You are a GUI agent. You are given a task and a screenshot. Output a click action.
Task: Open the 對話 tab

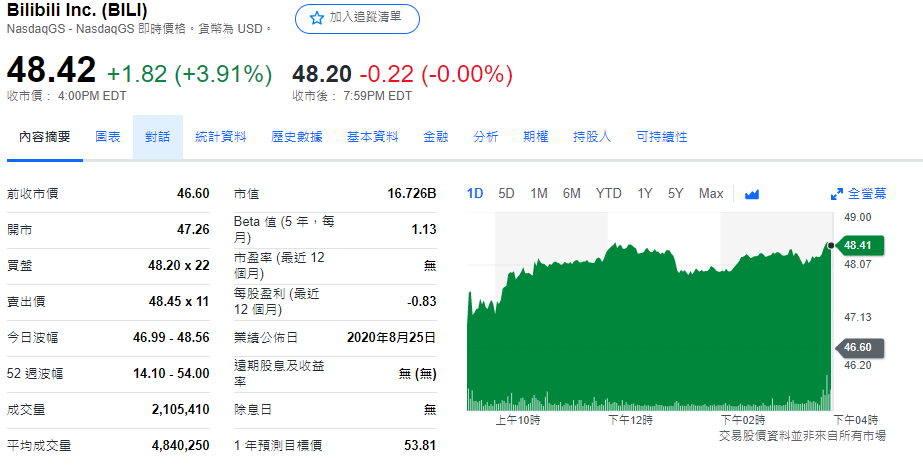(x=157, y=137)
